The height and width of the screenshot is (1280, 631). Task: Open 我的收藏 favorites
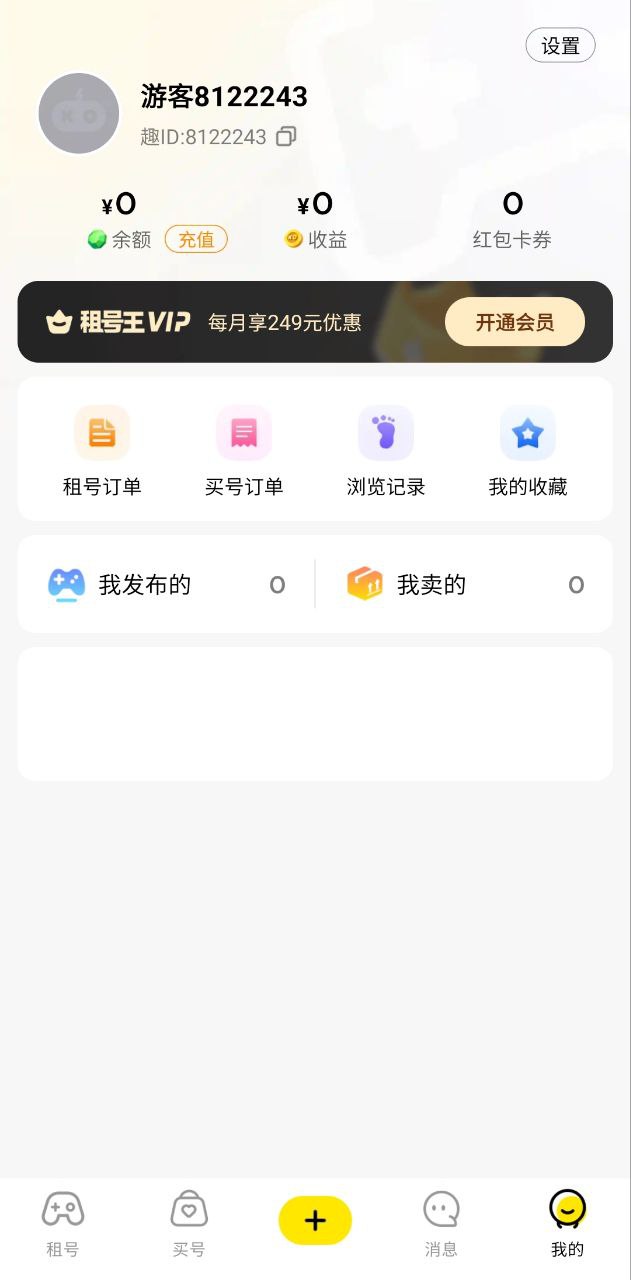tap(528, 451)
